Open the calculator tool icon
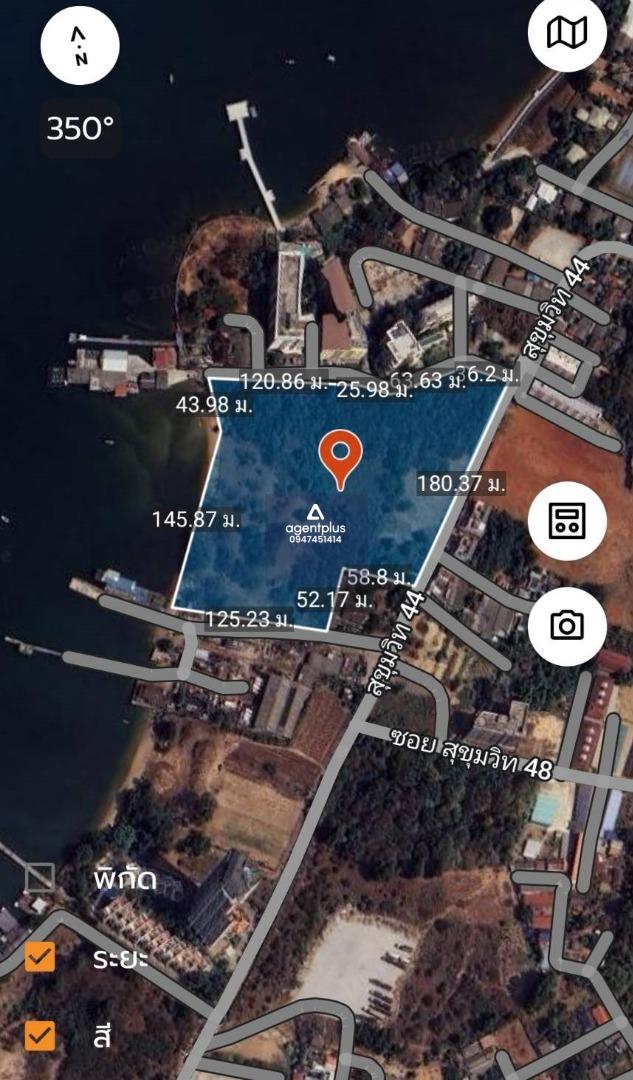Image resolution: width=633 pixels, height=1080 pixels. [x=567, y=520]
